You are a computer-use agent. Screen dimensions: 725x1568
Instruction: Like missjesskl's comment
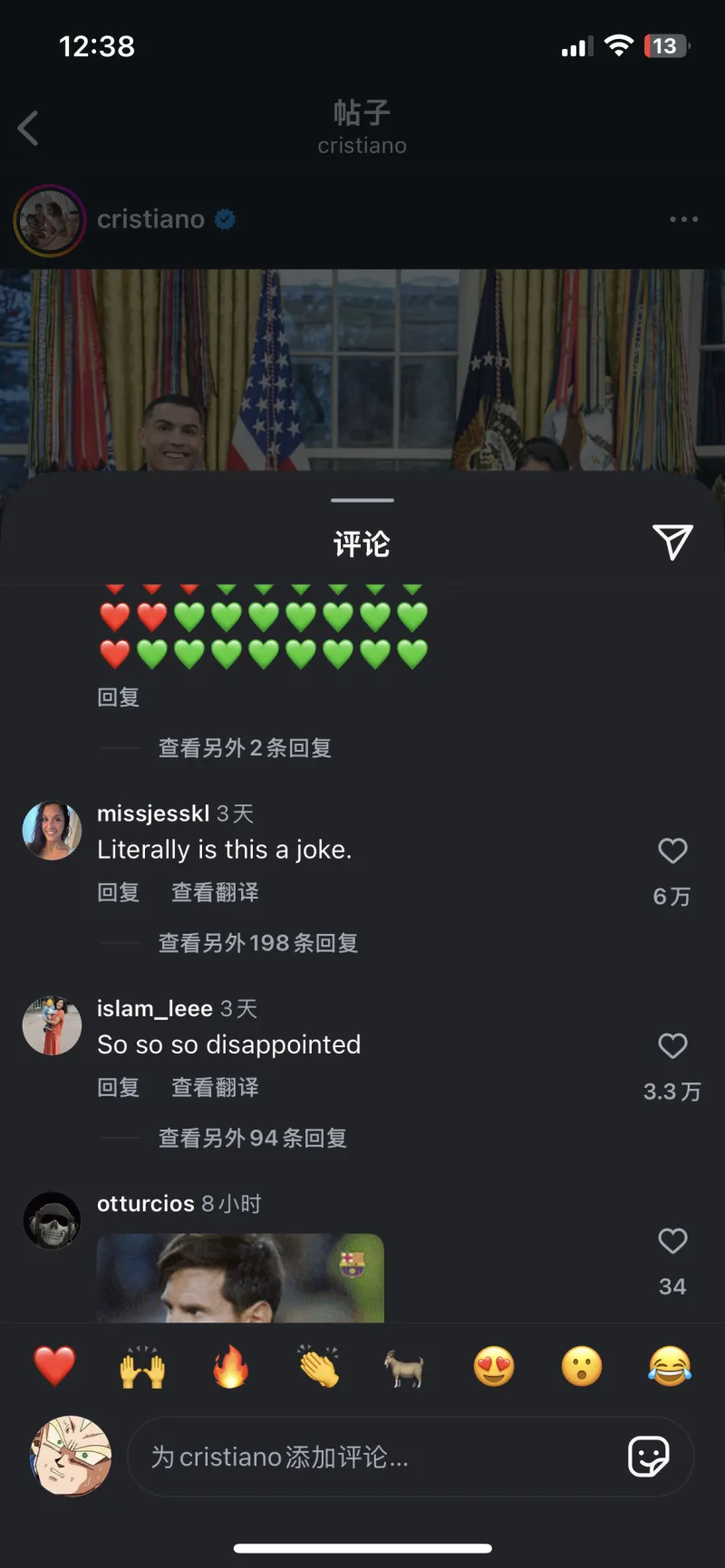pos(672,851)
